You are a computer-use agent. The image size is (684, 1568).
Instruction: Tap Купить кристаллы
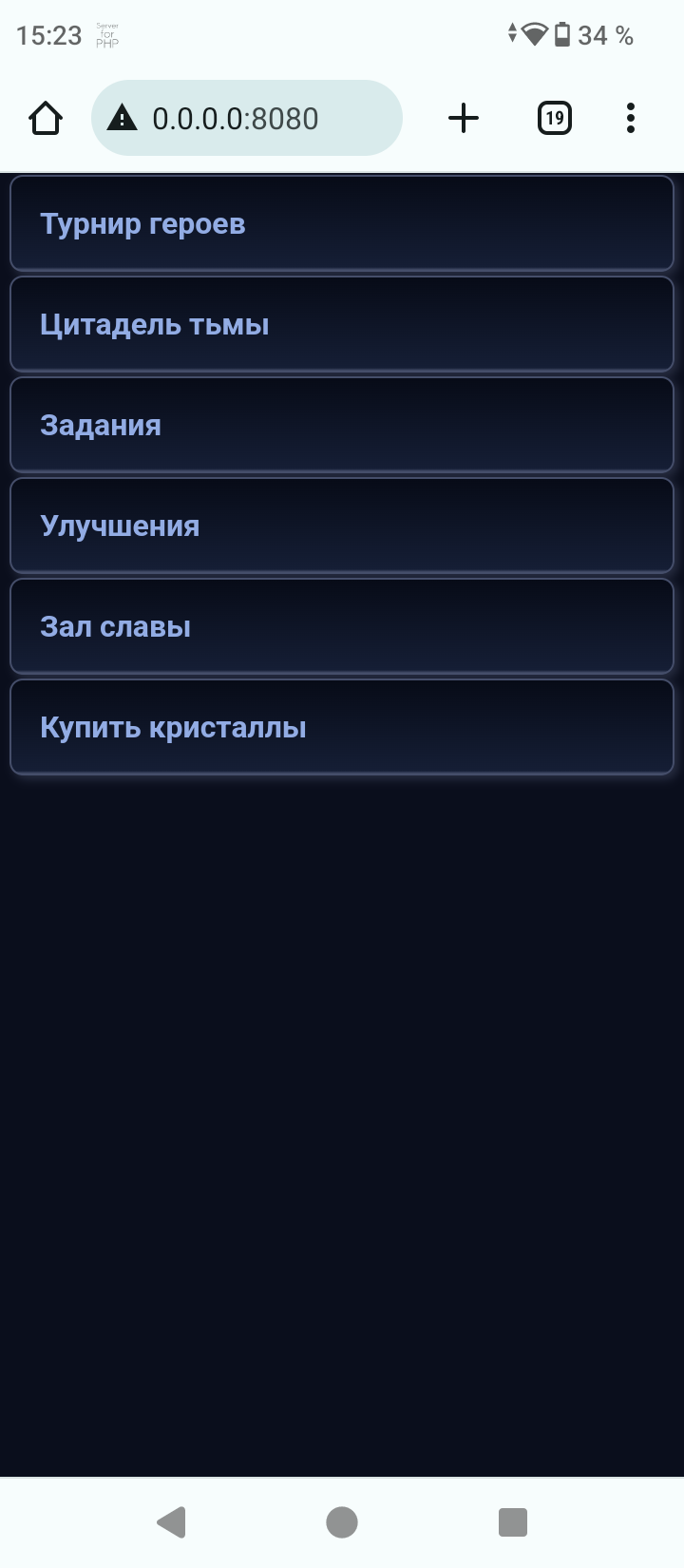pyautogui.click(x=342, y=728)
